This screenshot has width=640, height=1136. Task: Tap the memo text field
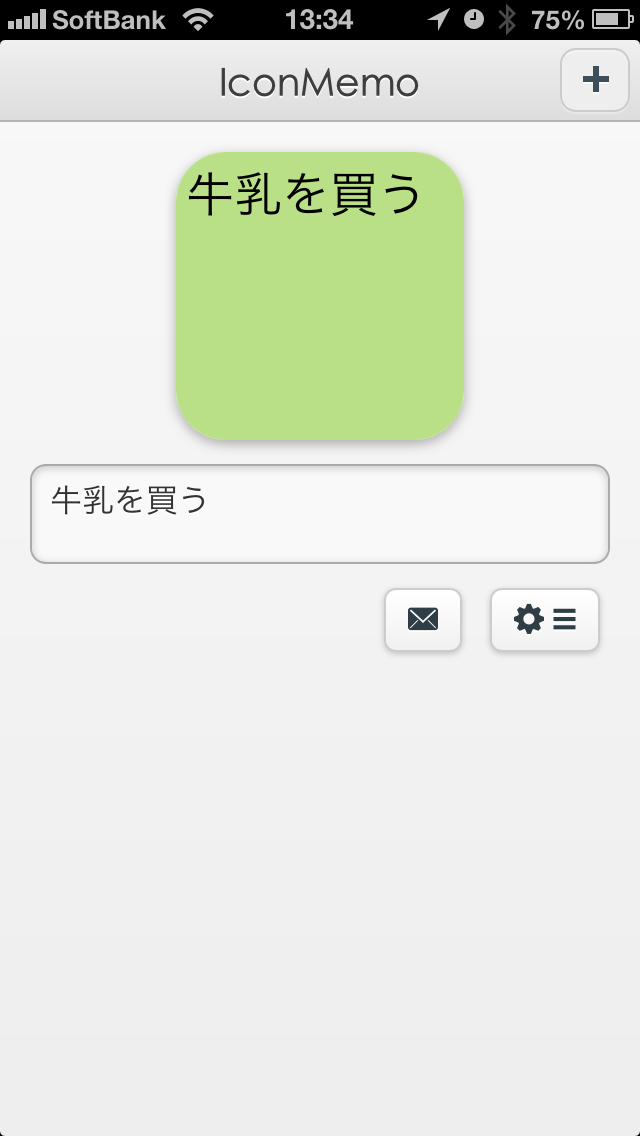point(320,514)
